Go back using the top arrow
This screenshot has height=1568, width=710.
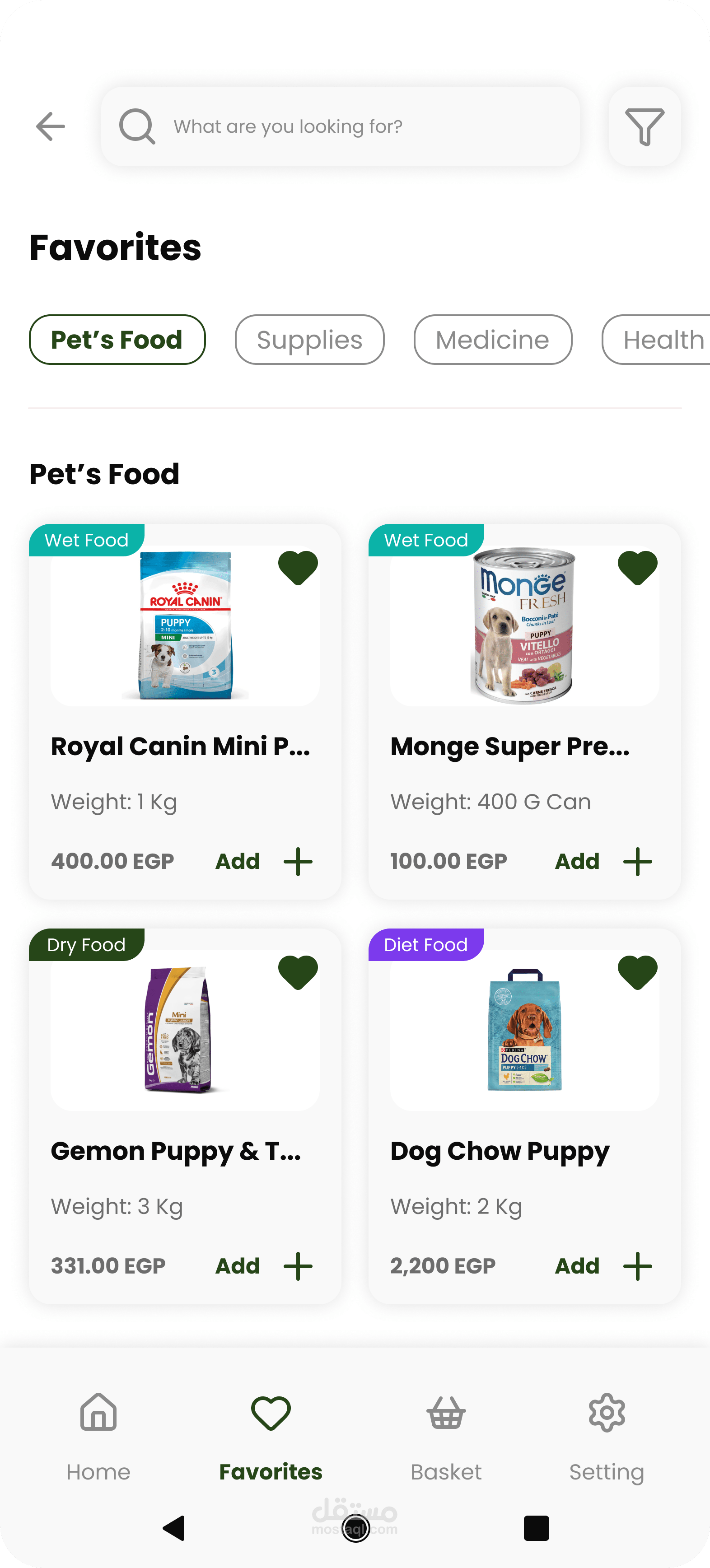(51, 126)
